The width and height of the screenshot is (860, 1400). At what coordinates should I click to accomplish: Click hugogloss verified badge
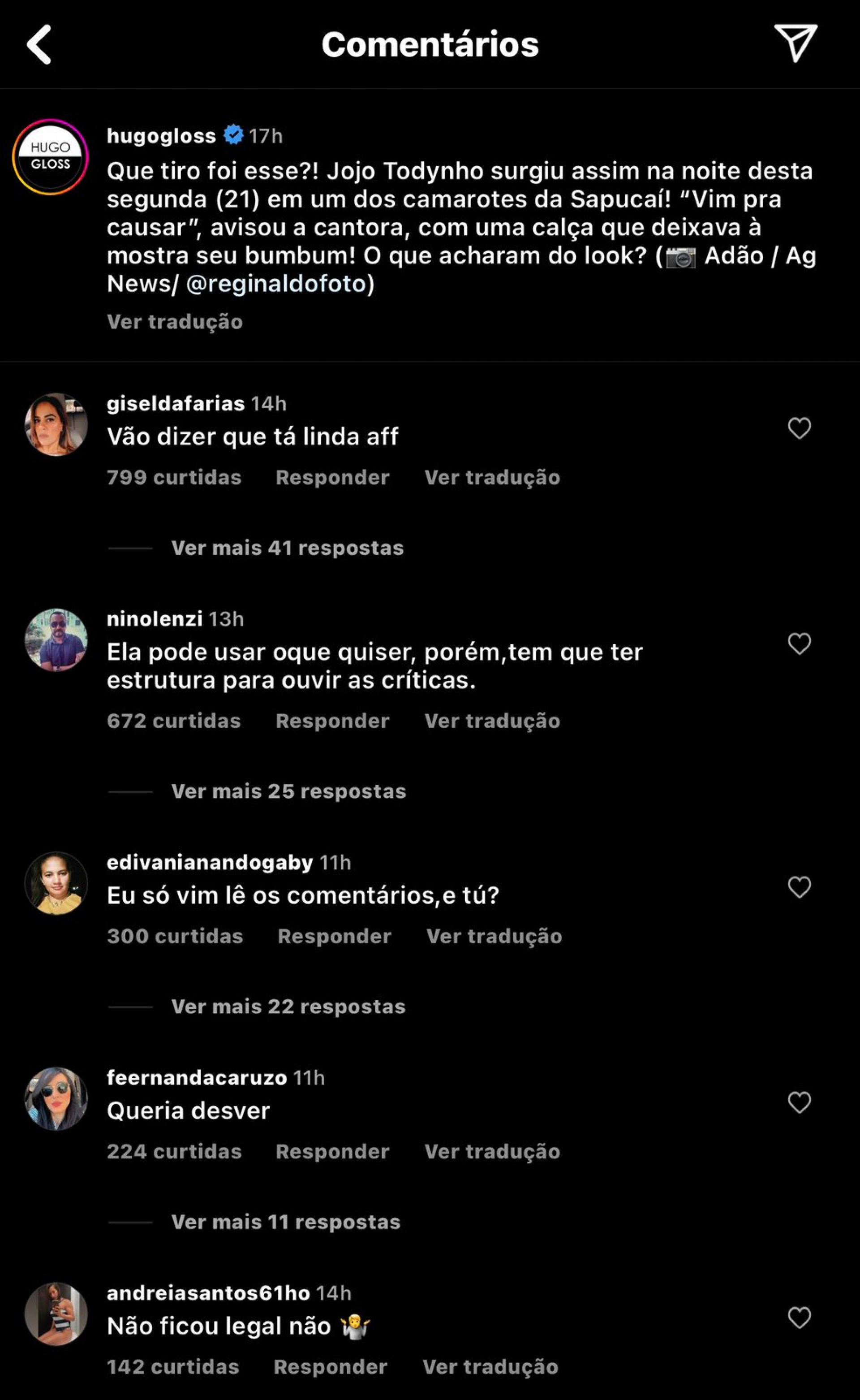[234, 135]
